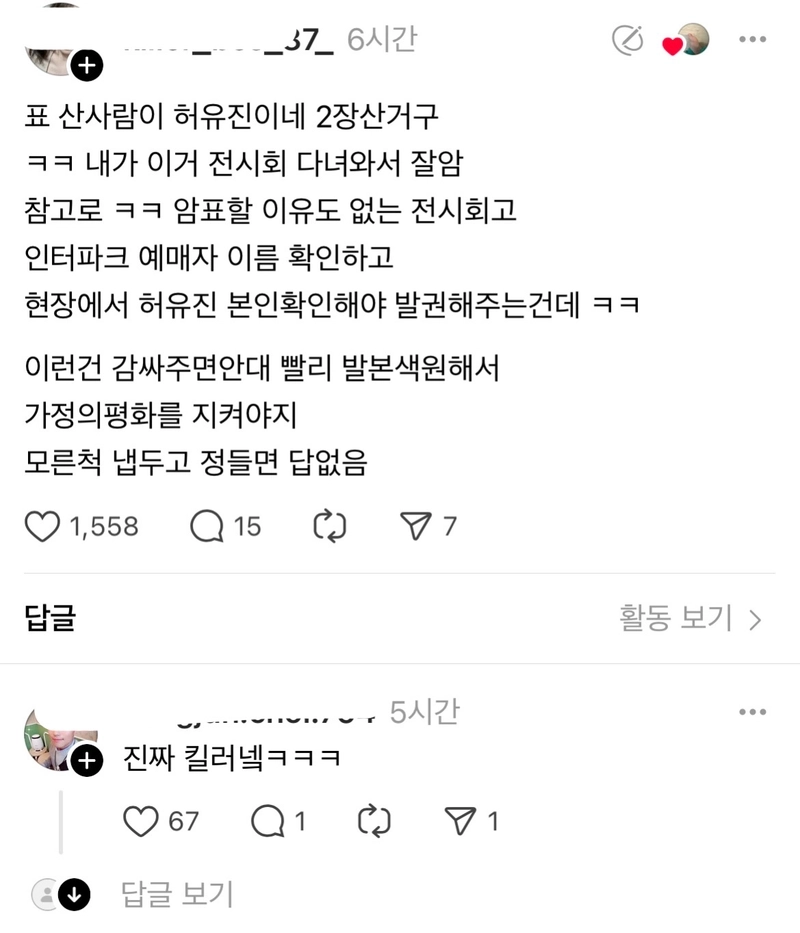Open 활동 보기 activity view

click(x=690, y=619)
